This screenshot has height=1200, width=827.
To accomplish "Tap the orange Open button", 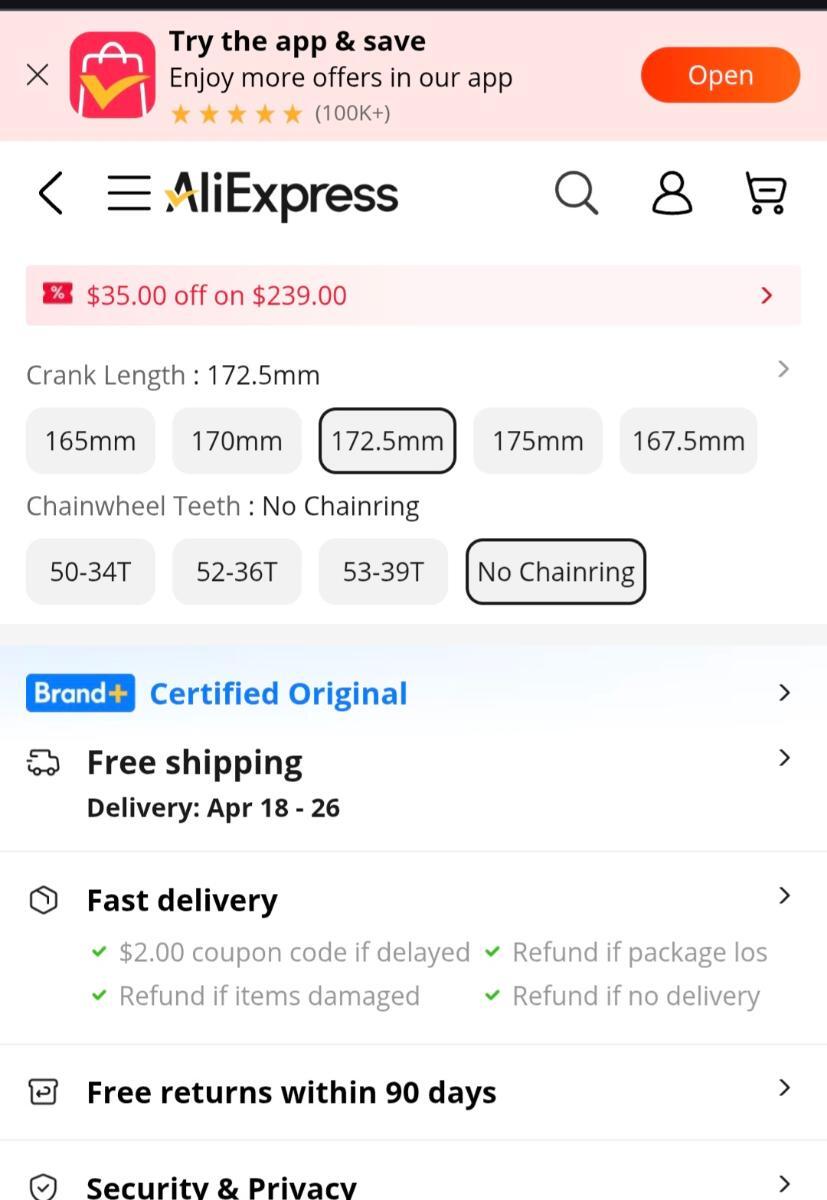I will tap(720, 75).
